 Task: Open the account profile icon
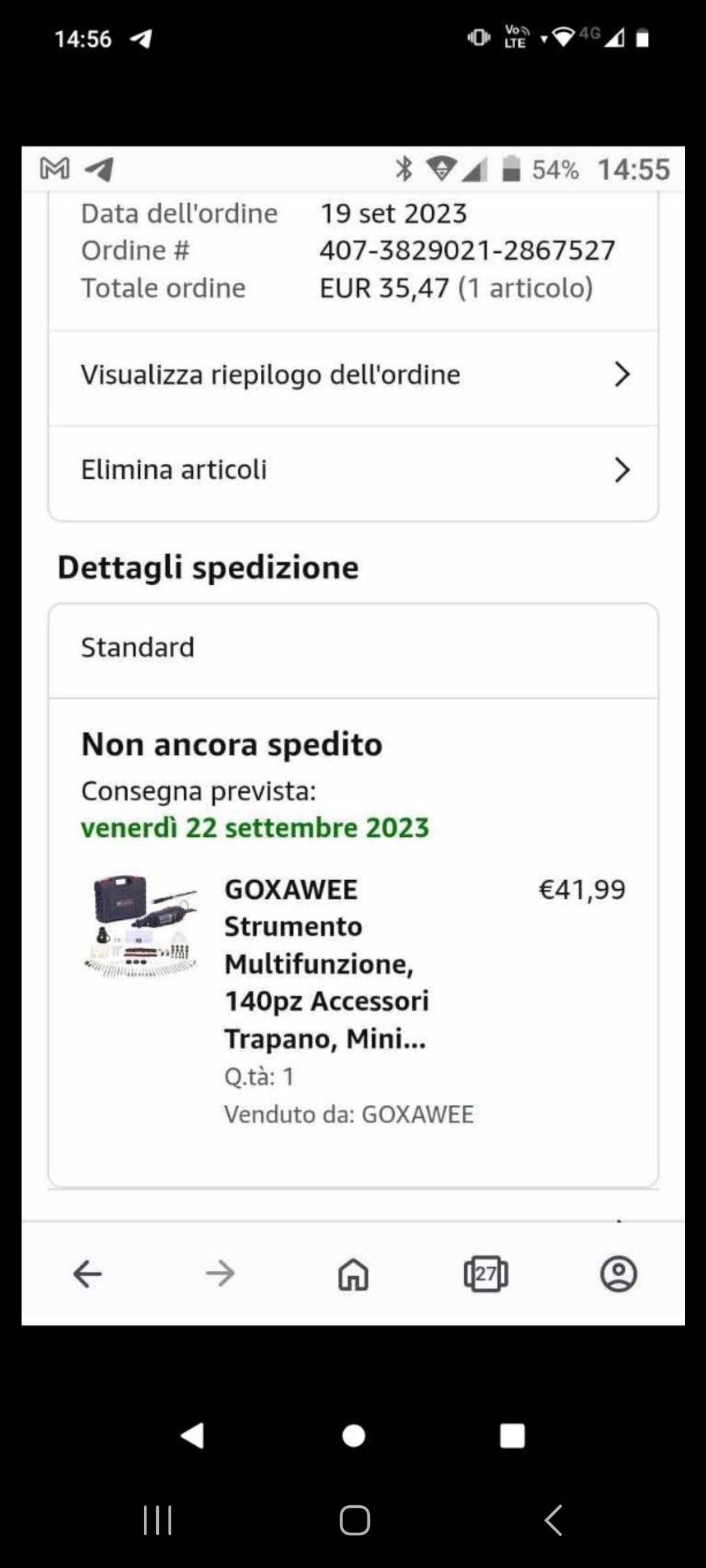tap(618, 1273)
